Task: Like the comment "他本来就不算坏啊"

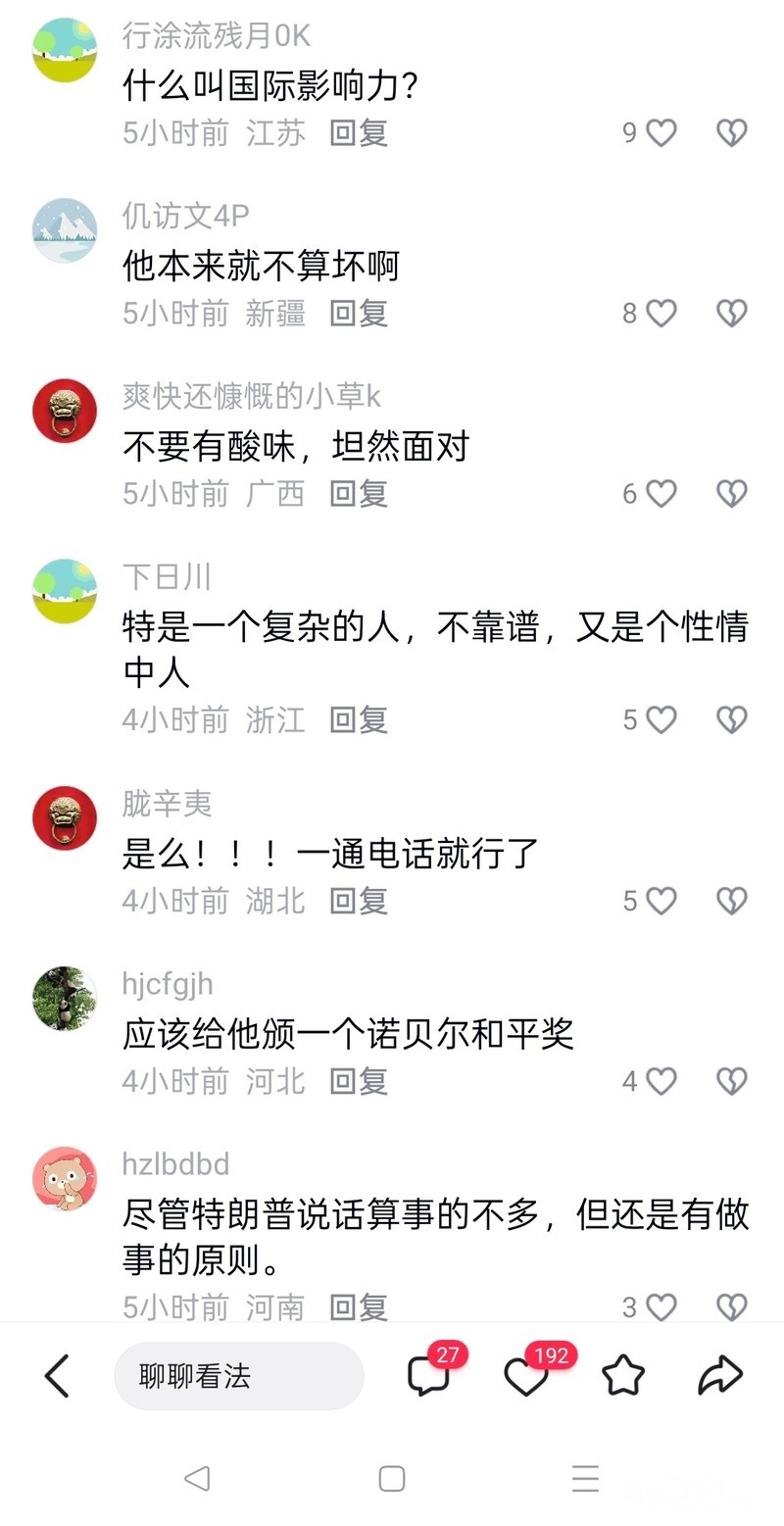Action: point(661,314)
